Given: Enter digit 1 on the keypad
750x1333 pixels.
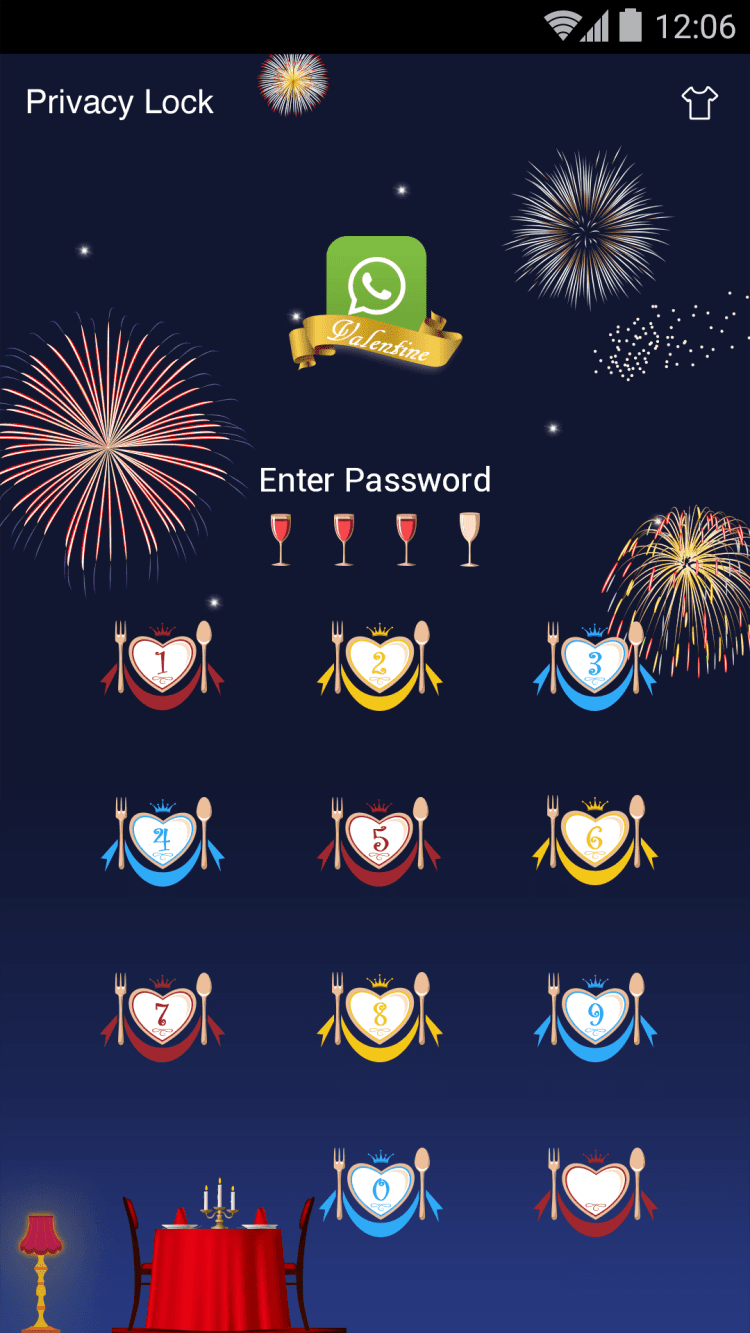Looking at the screenshot, I should tap(162, 664).
